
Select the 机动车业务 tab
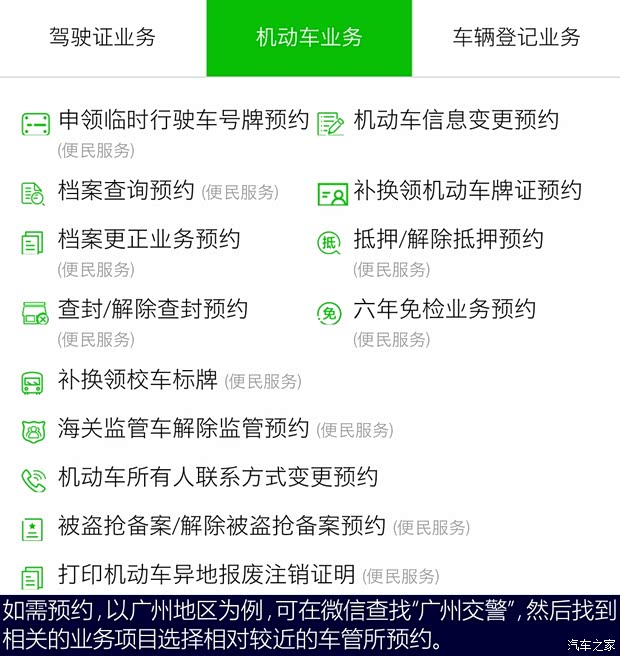[x=309, y=38]
